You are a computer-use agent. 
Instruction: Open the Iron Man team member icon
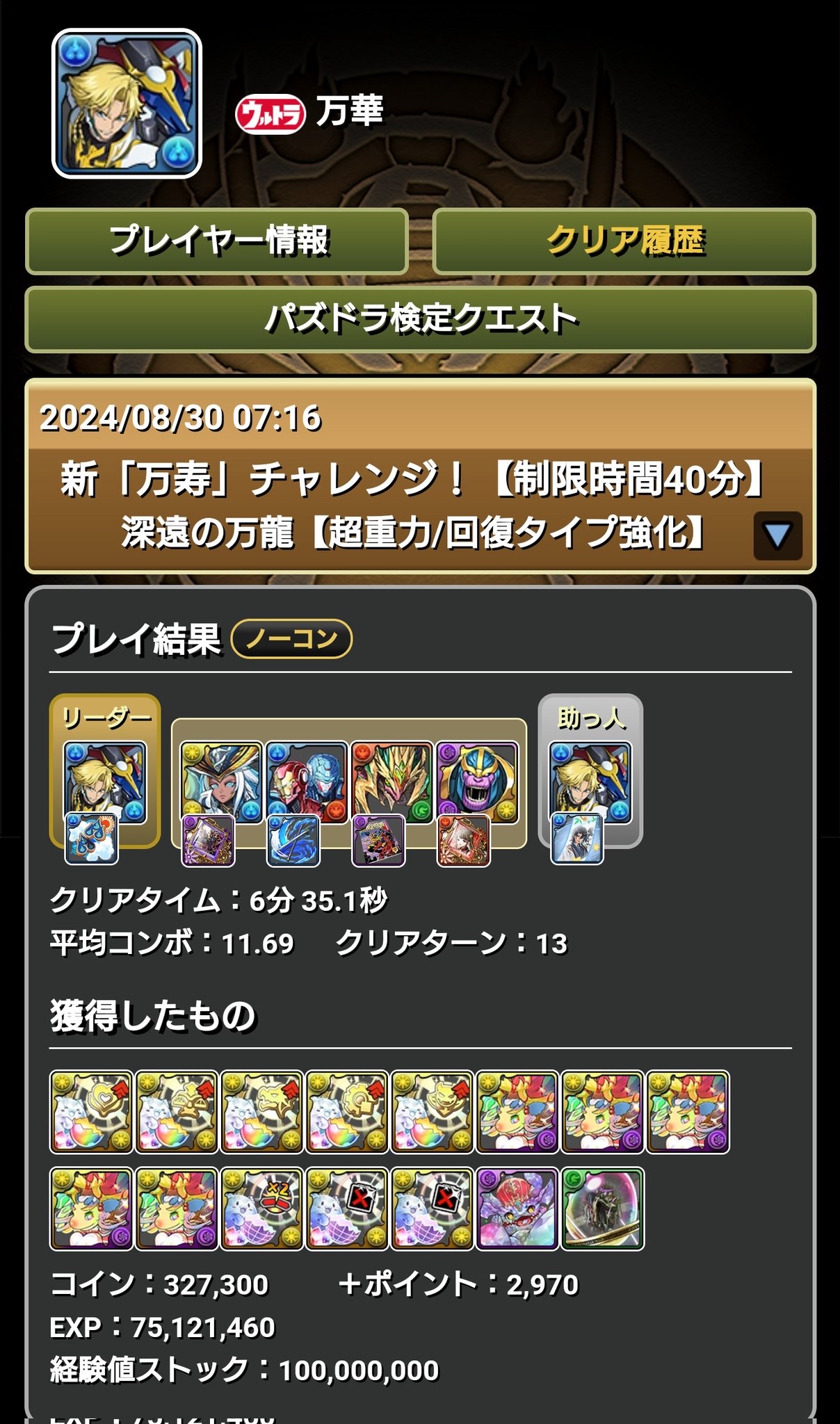coord(307,782)
